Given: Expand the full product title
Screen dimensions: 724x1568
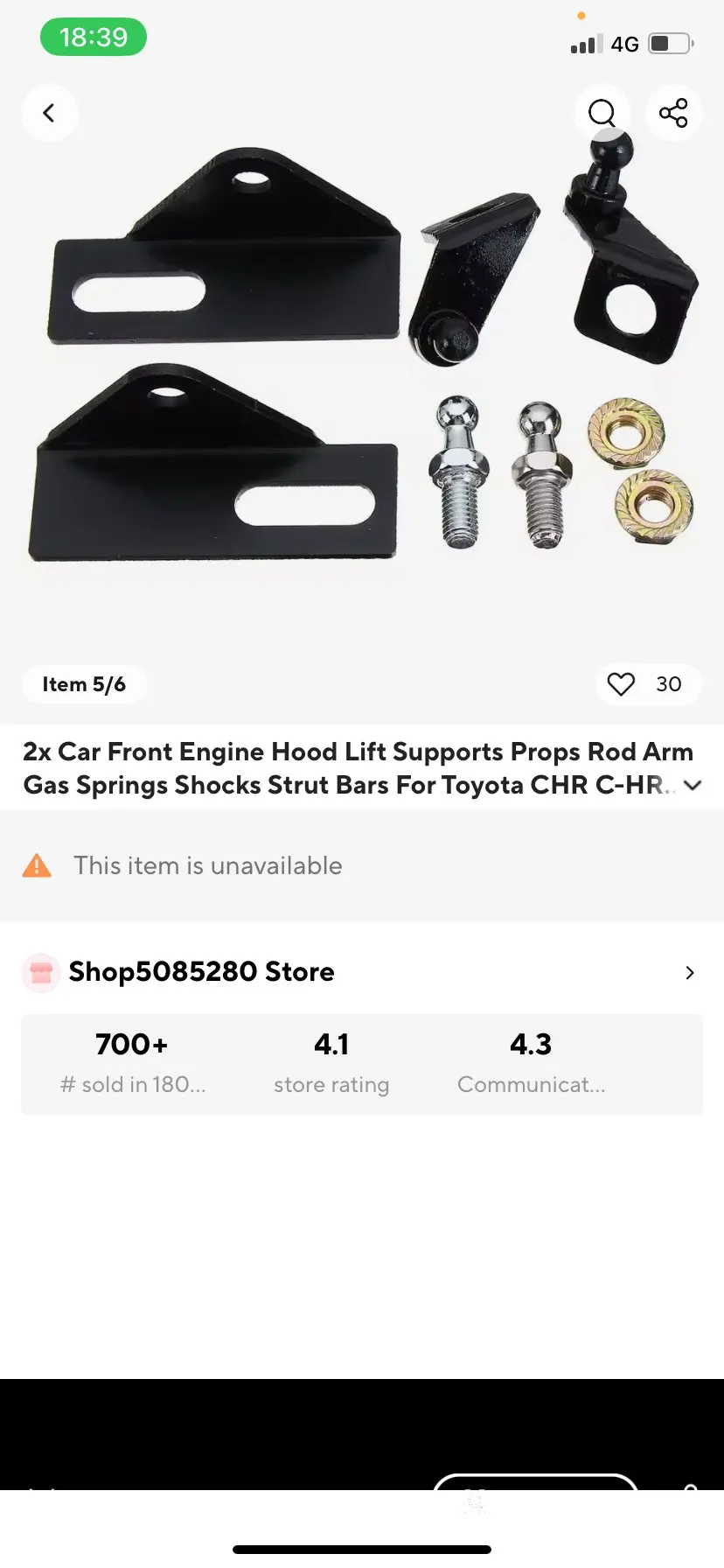Looking at the screenshot, I should [x=693, y=785].
